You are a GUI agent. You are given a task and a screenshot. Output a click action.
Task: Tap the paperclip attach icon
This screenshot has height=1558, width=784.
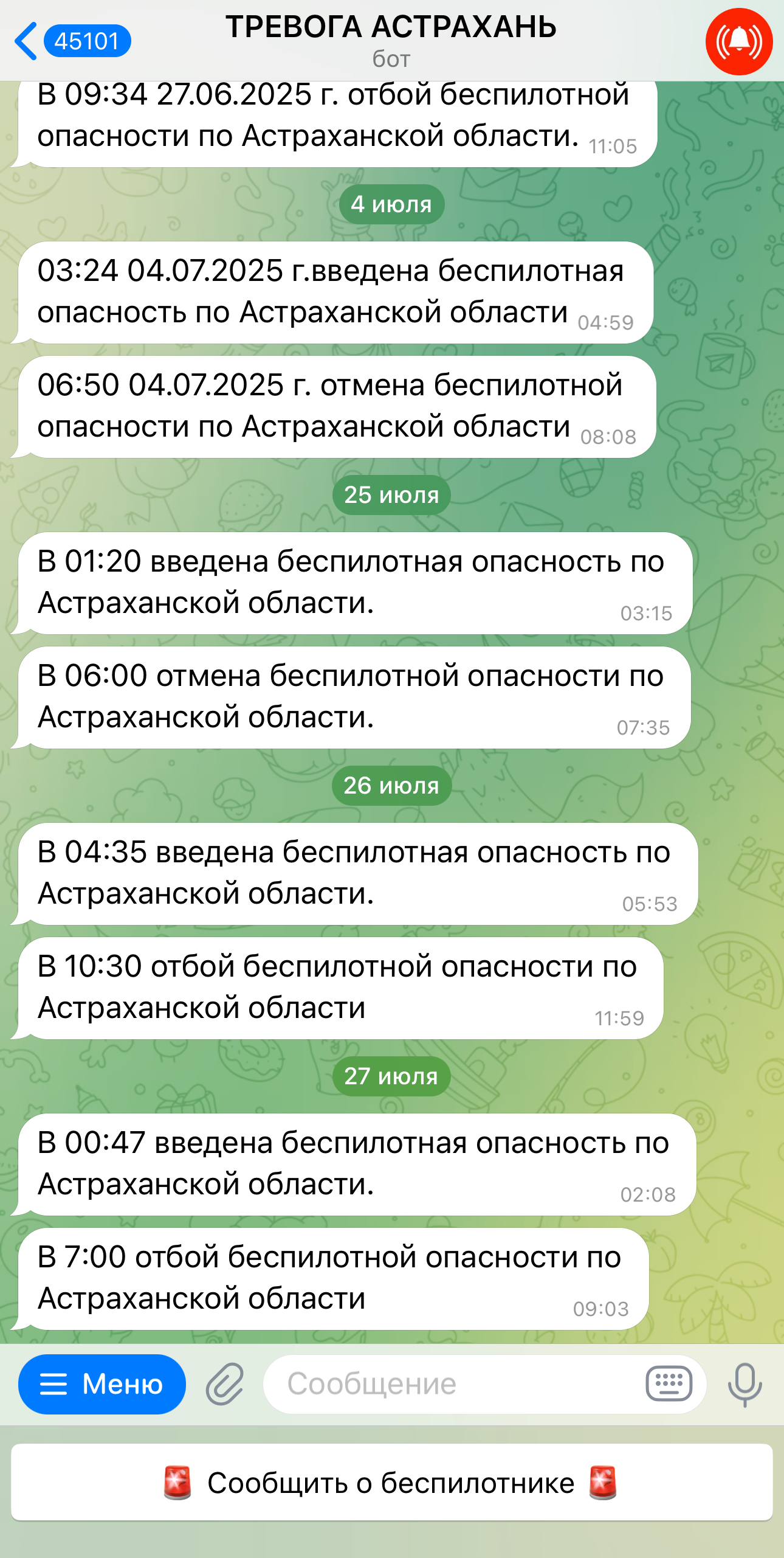coord(225,1384)
